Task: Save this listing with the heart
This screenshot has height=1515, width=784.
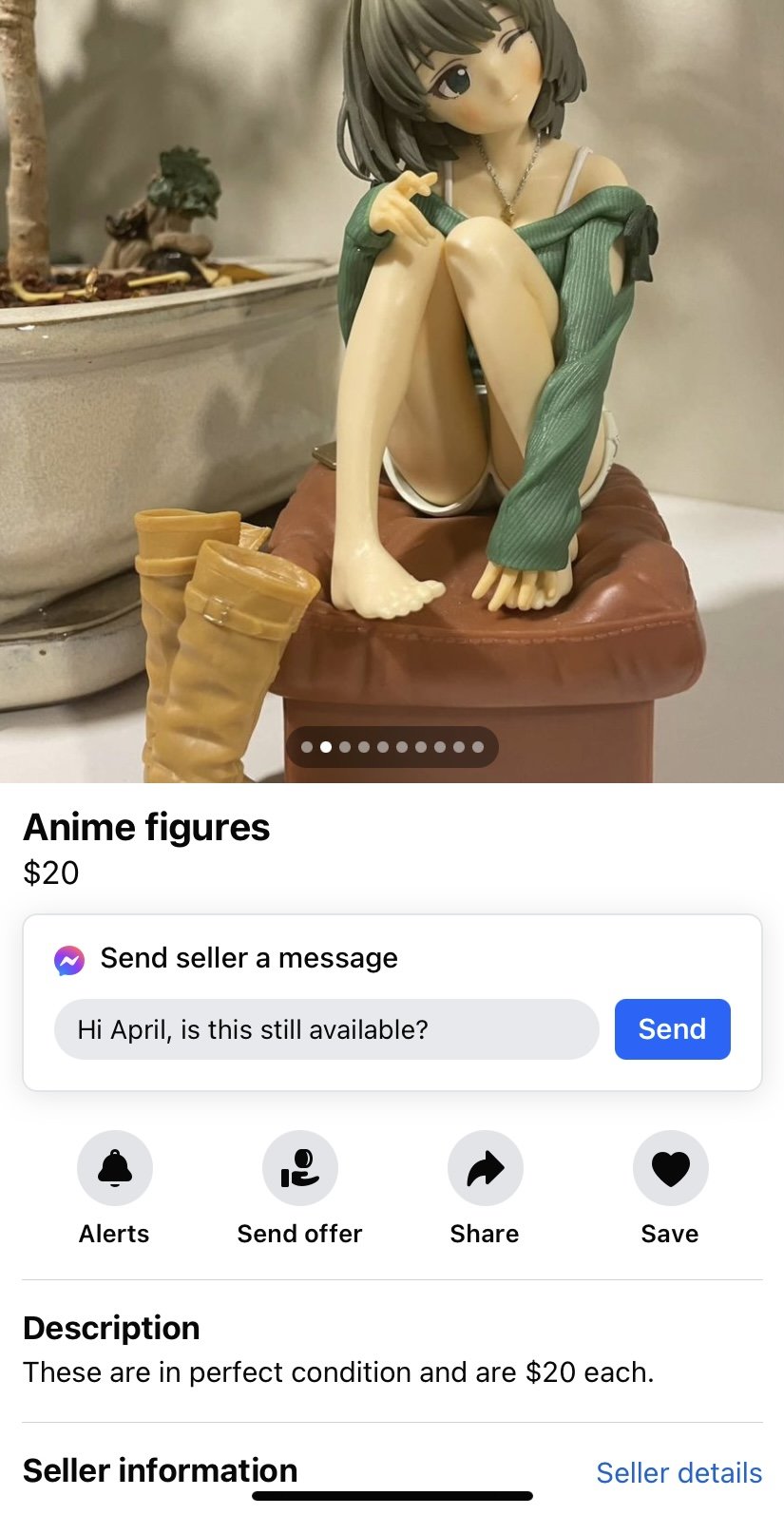Action: 670,1168
